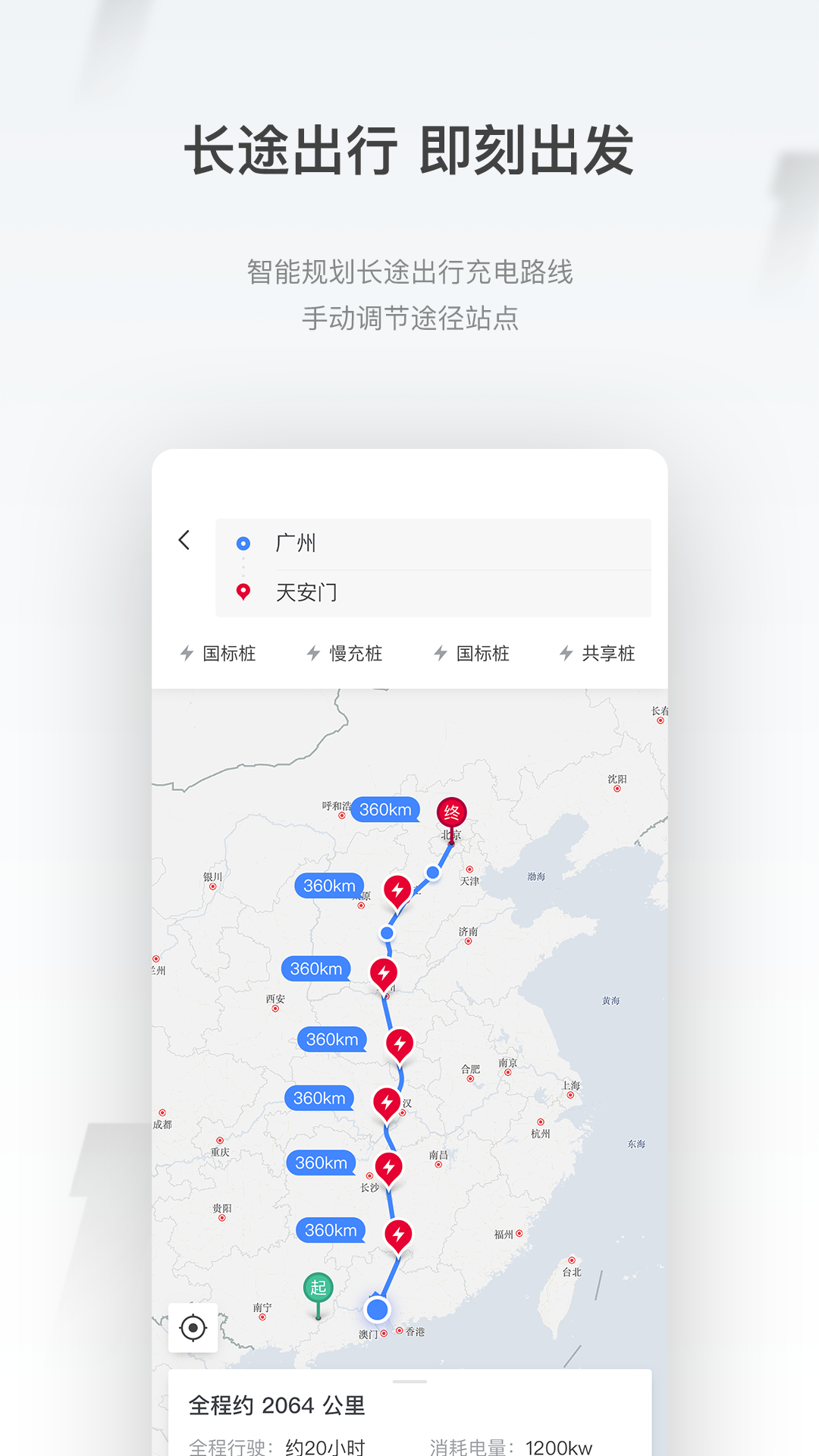
Task: Tap the topmost 360km distance bubble
Action: click(385, 810)
